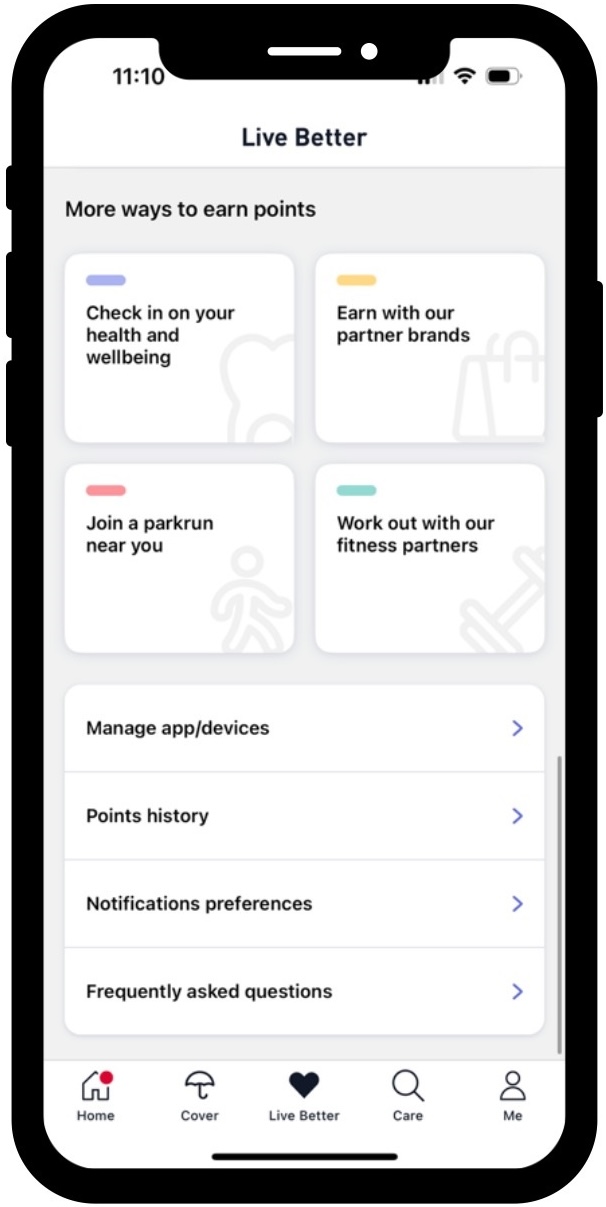Open Earn with our partner brands card

click(x=430, y=347)
